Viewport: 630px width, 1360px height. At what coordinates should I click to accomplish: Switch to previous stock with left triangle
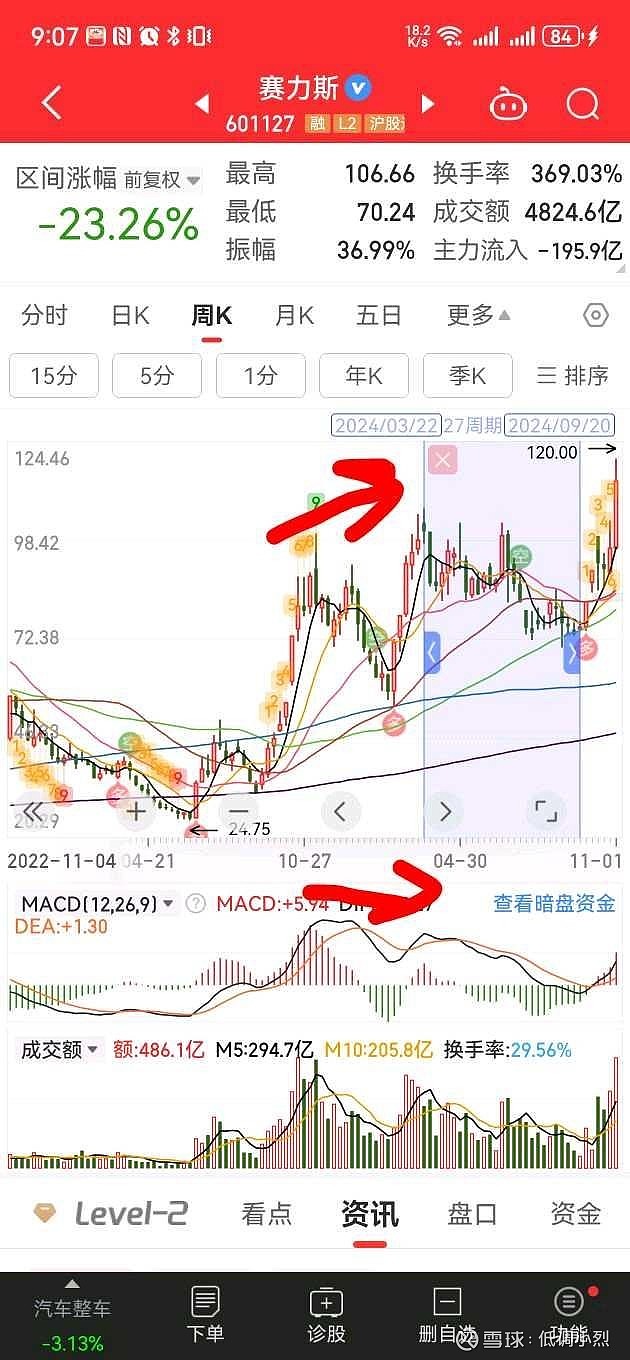pyautogui.click(x=202, y=103)
